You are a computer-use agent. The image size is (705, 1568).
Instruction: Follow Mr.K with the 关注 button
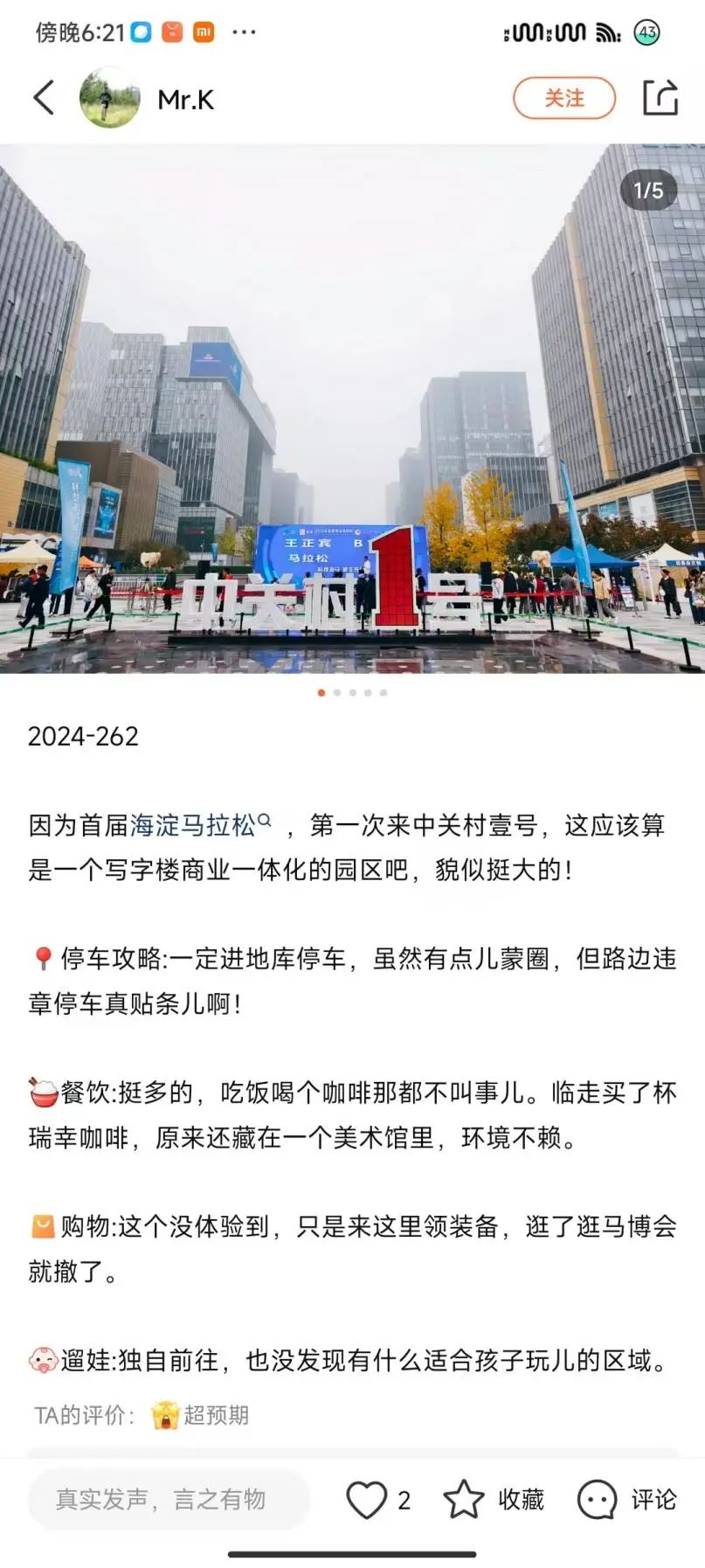563,98
